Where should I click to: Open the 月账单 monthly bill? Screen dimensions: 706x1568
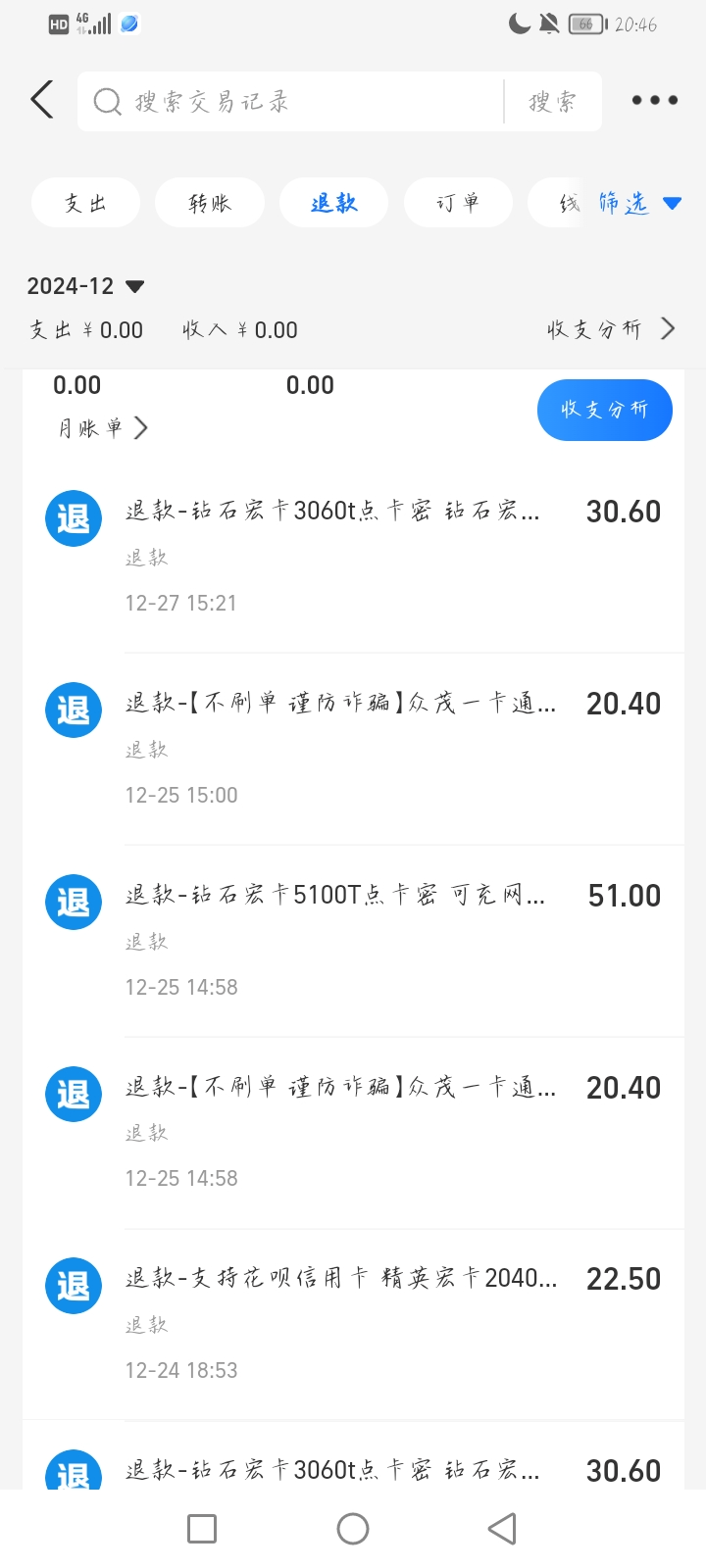coord(102,428)
